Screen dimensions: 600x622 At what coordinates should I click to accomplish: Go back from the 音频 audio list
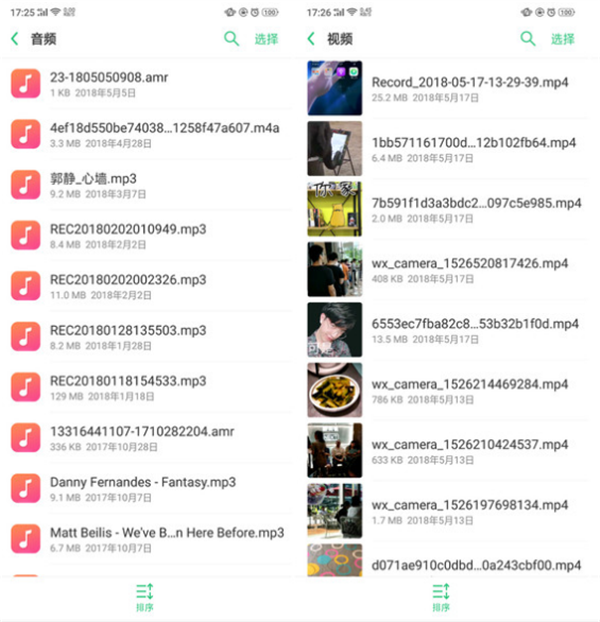tap(15, 39)
